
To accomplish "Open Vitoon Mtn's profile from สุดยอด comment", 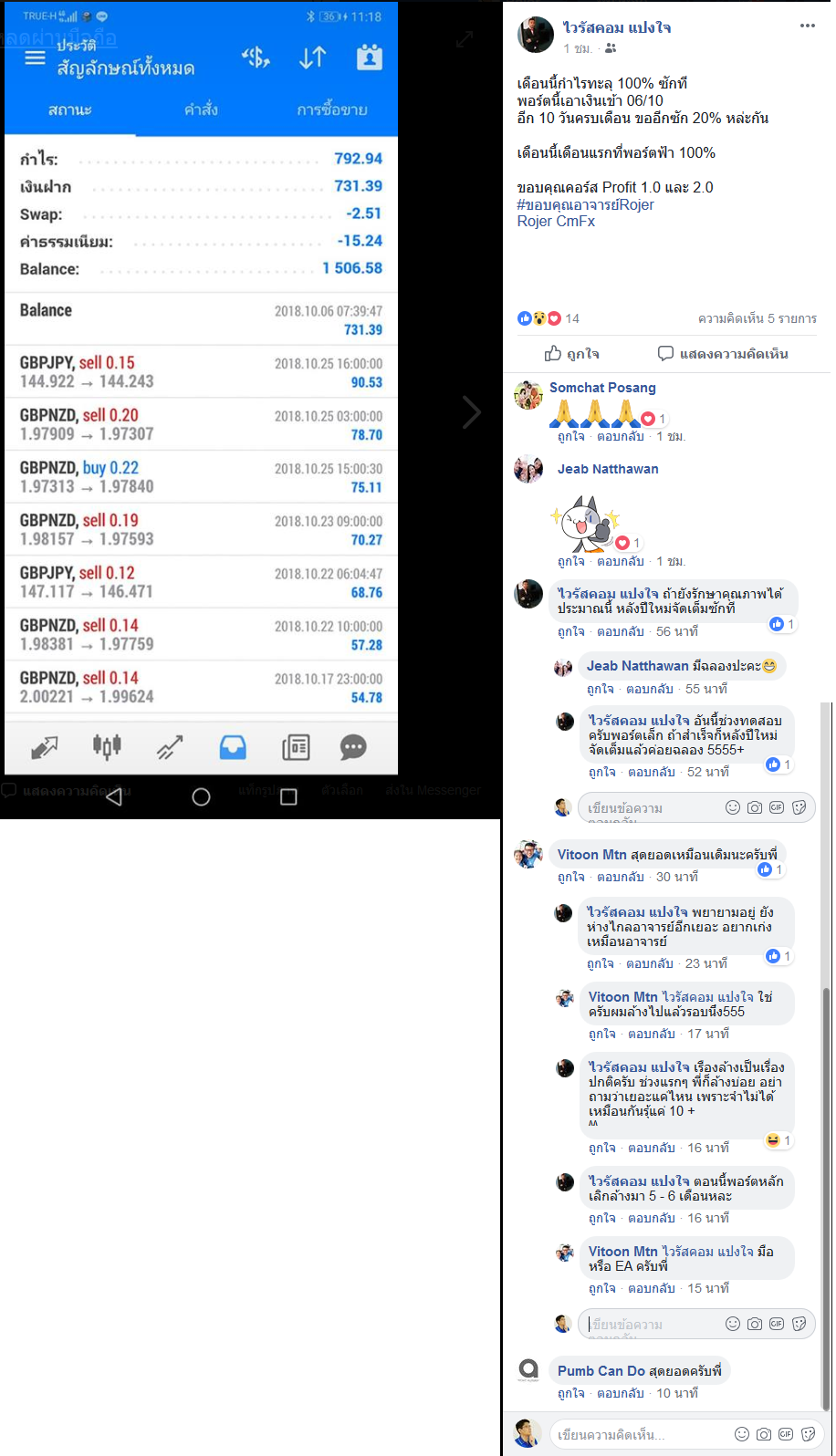I will (x=591, y=855).
